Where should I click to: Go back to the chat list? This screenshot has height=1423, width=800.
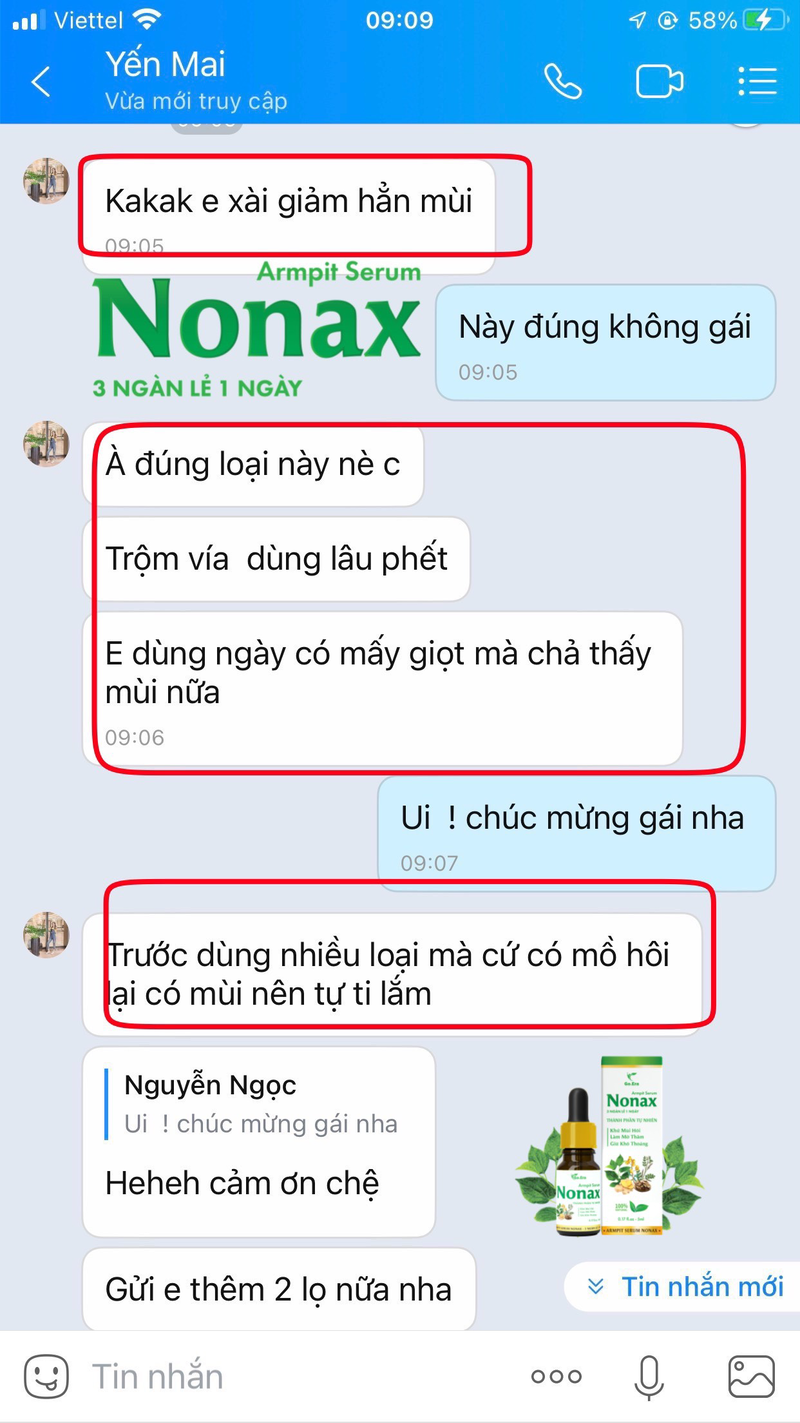[x=41, y=82]
